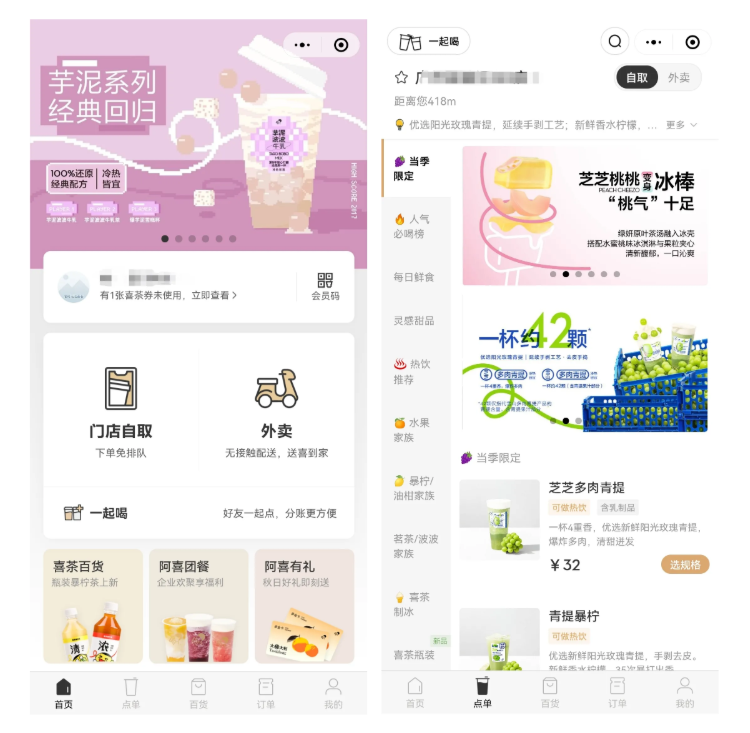The image size is (750, 733).
Task: Select the 每日鲜食 category
Action: (x=413, y=277)
